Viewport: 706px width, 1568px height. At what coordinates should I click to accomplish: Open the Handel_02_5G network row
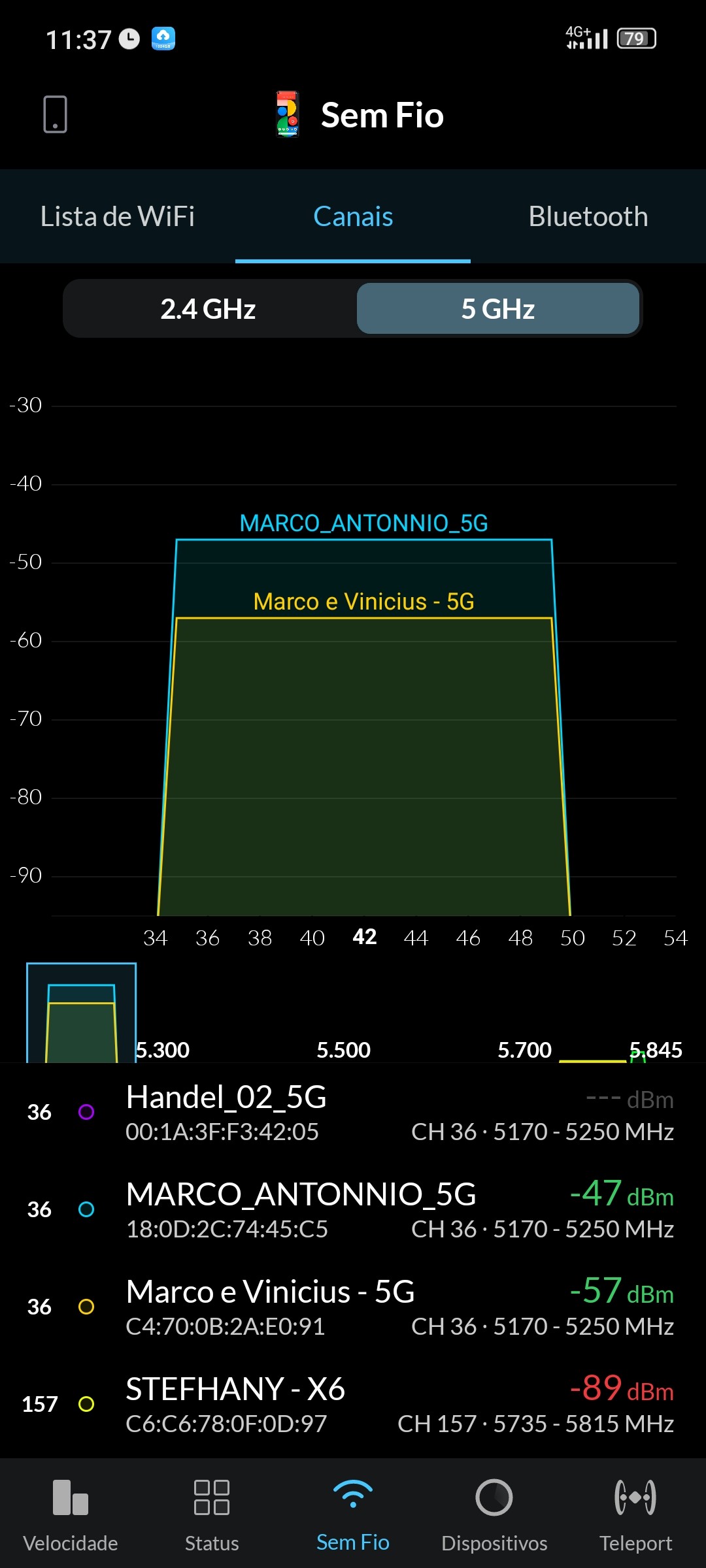[353, 1113]
